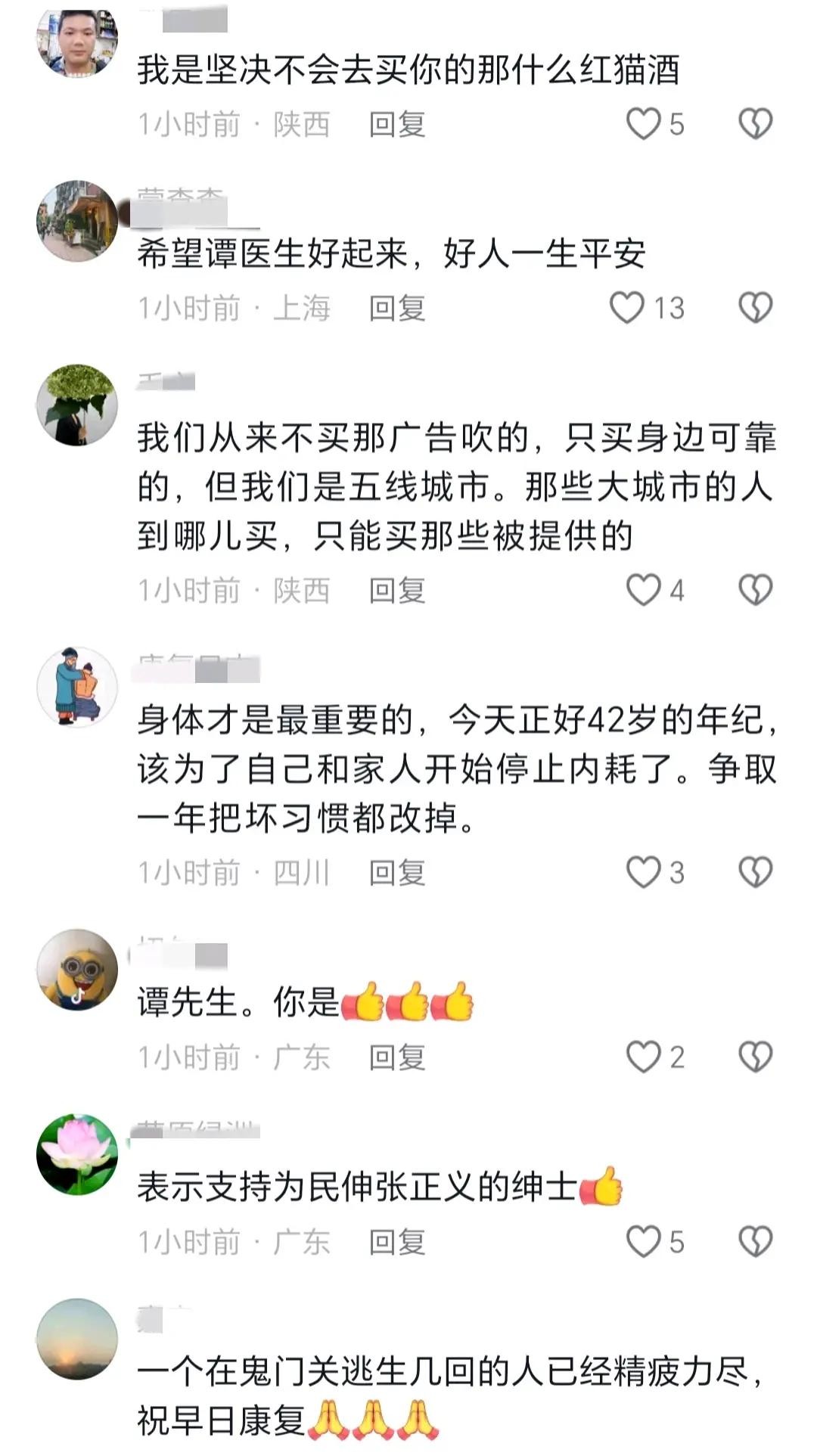817x1456 pixels.
Task: Like the 为民伸张正义 comment
Action: coord(644,1241)
